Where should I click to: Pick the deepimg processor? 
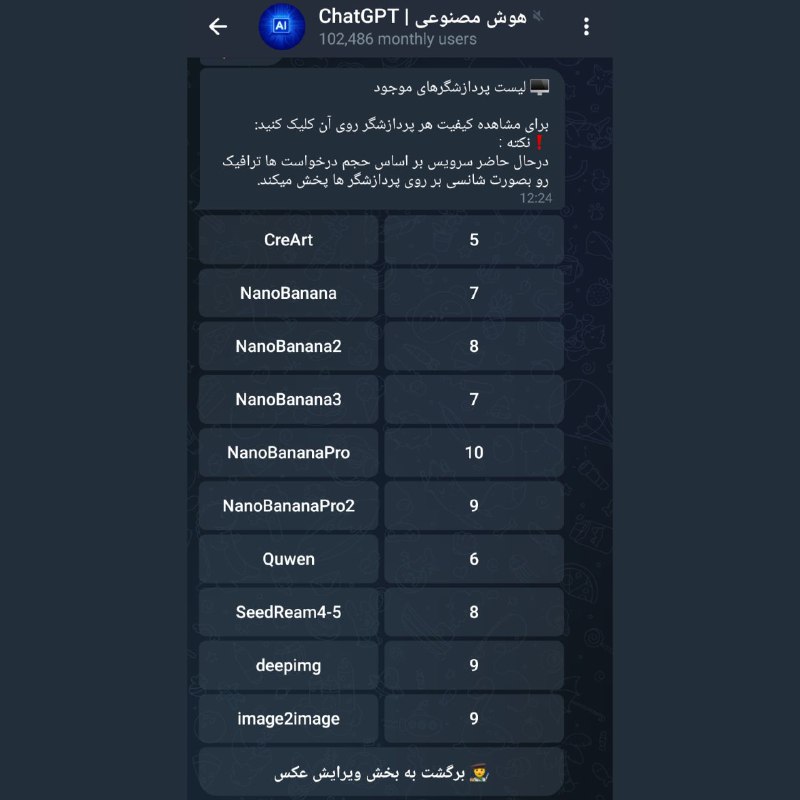click(x=288, y=665)
